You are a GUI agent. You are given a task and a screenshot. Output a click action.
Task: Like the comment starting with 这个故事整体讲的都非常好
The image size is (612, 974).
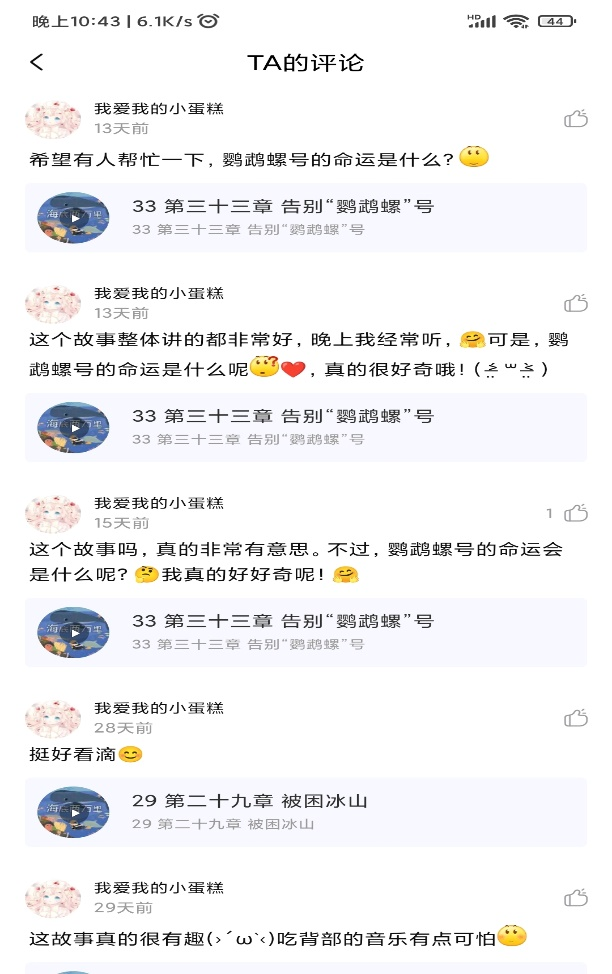pyautogui.click(x=576, y=303)
